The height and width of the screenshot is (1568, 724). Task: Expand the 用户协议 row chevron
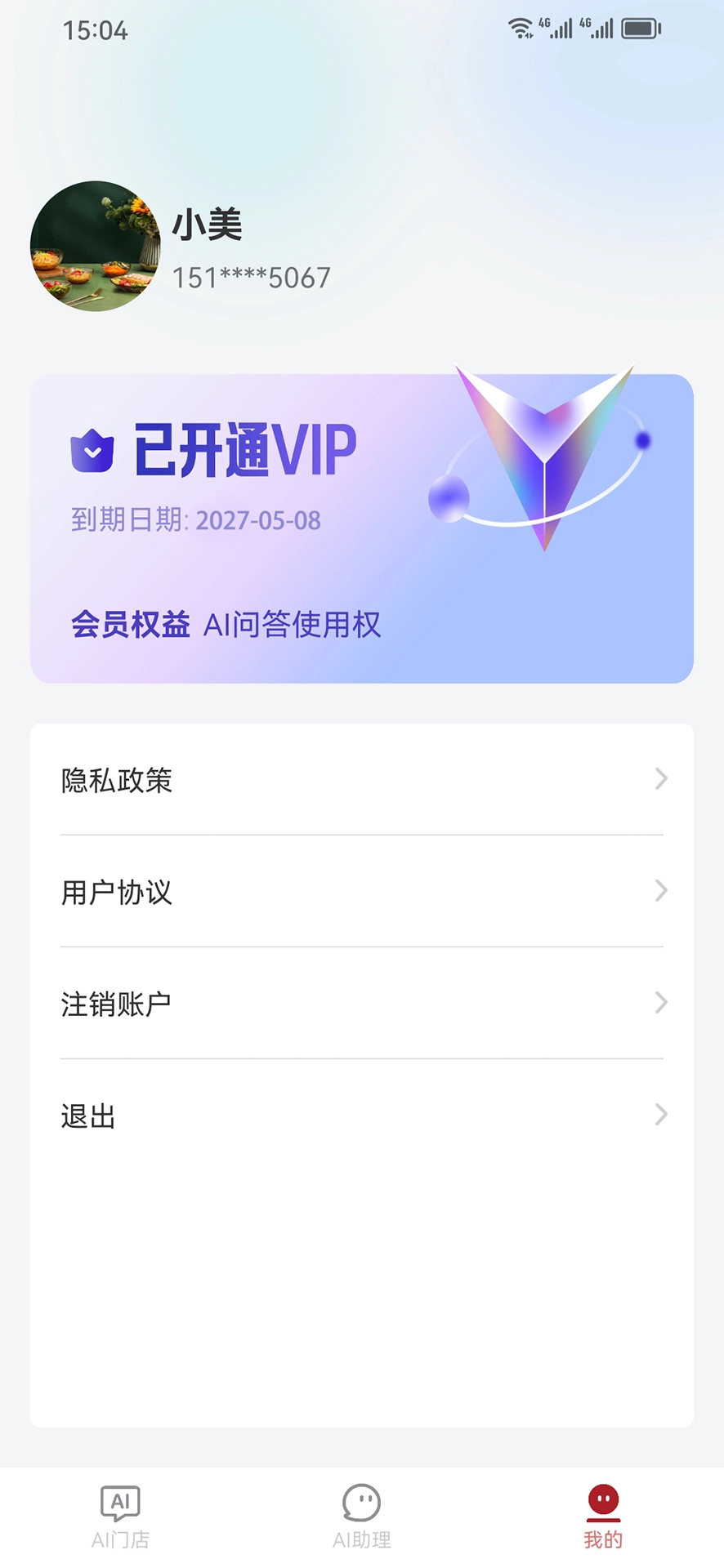660,892
